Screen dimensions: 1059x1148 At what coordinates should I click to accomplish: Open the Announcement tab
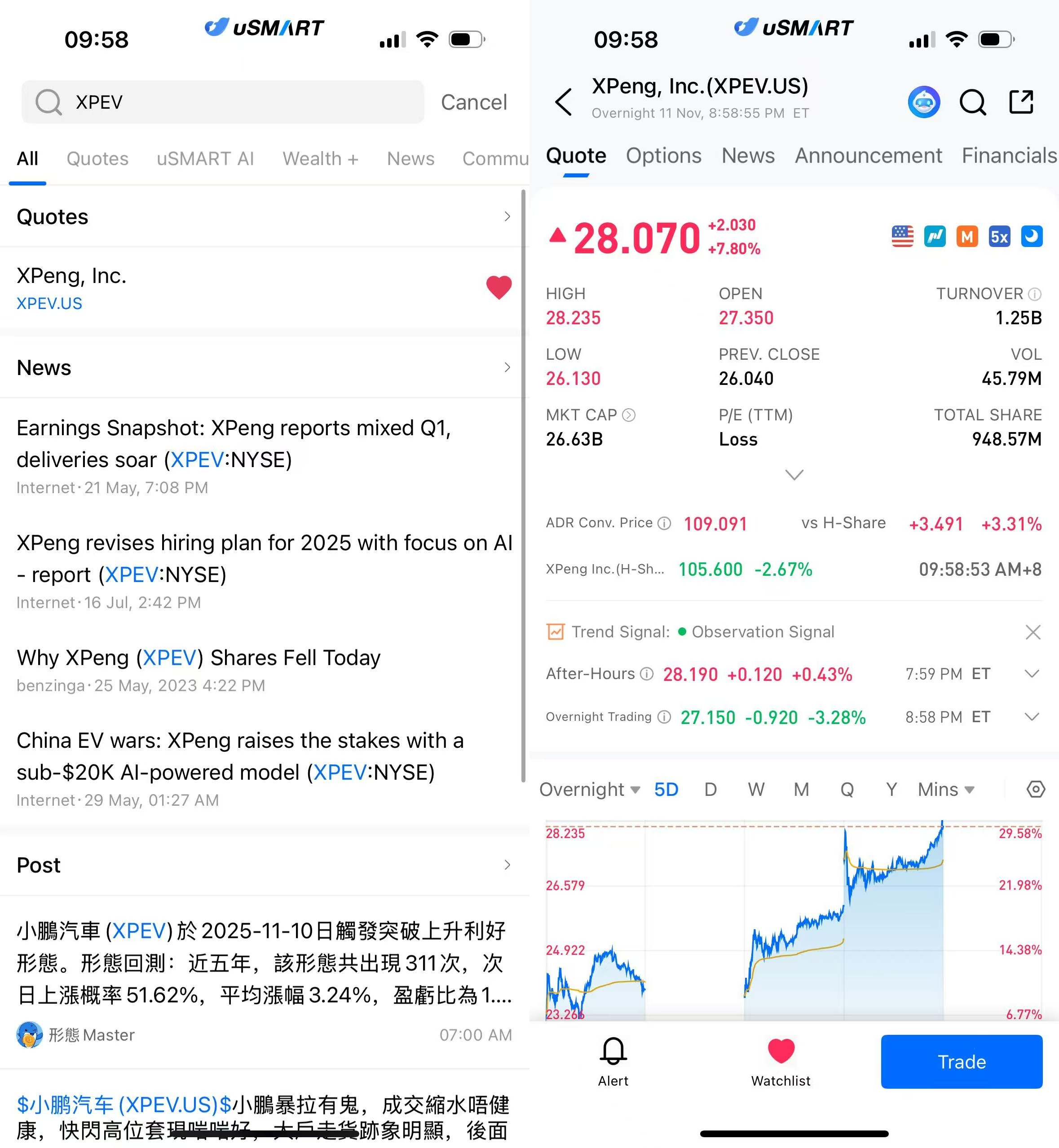(x=868, y=156)
